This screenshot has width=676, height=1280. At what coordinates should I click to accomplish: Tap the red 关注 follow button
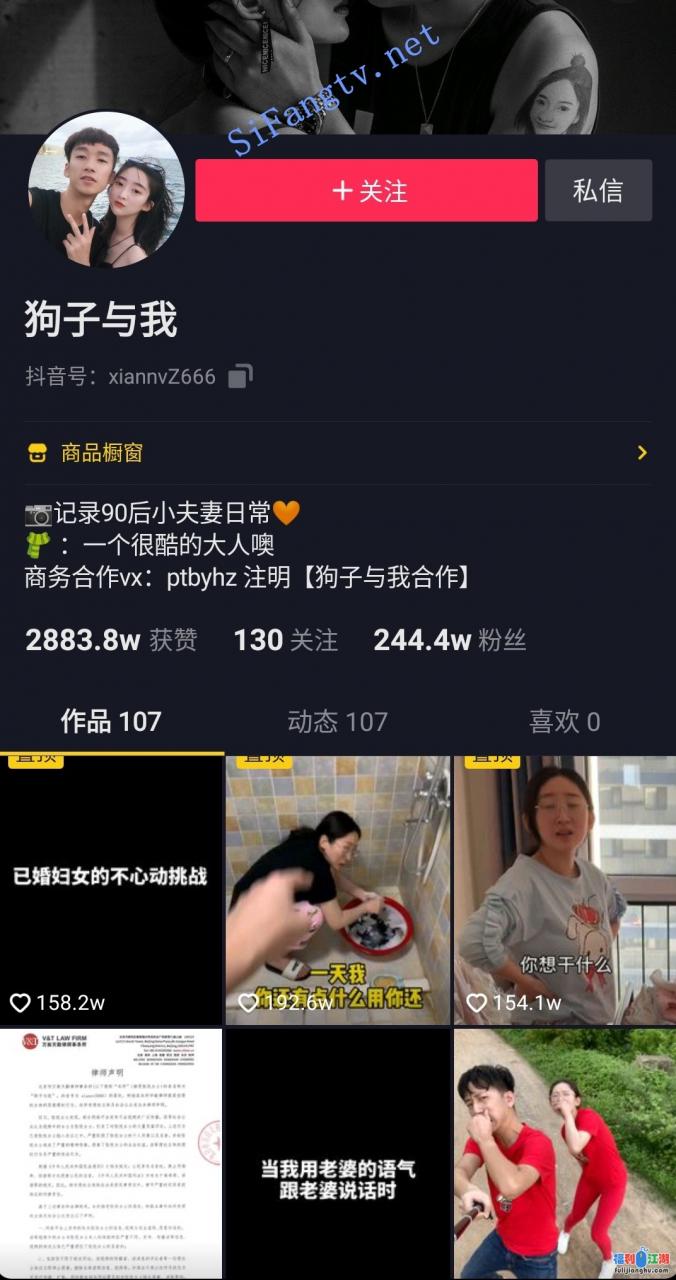tap(366, 190)
